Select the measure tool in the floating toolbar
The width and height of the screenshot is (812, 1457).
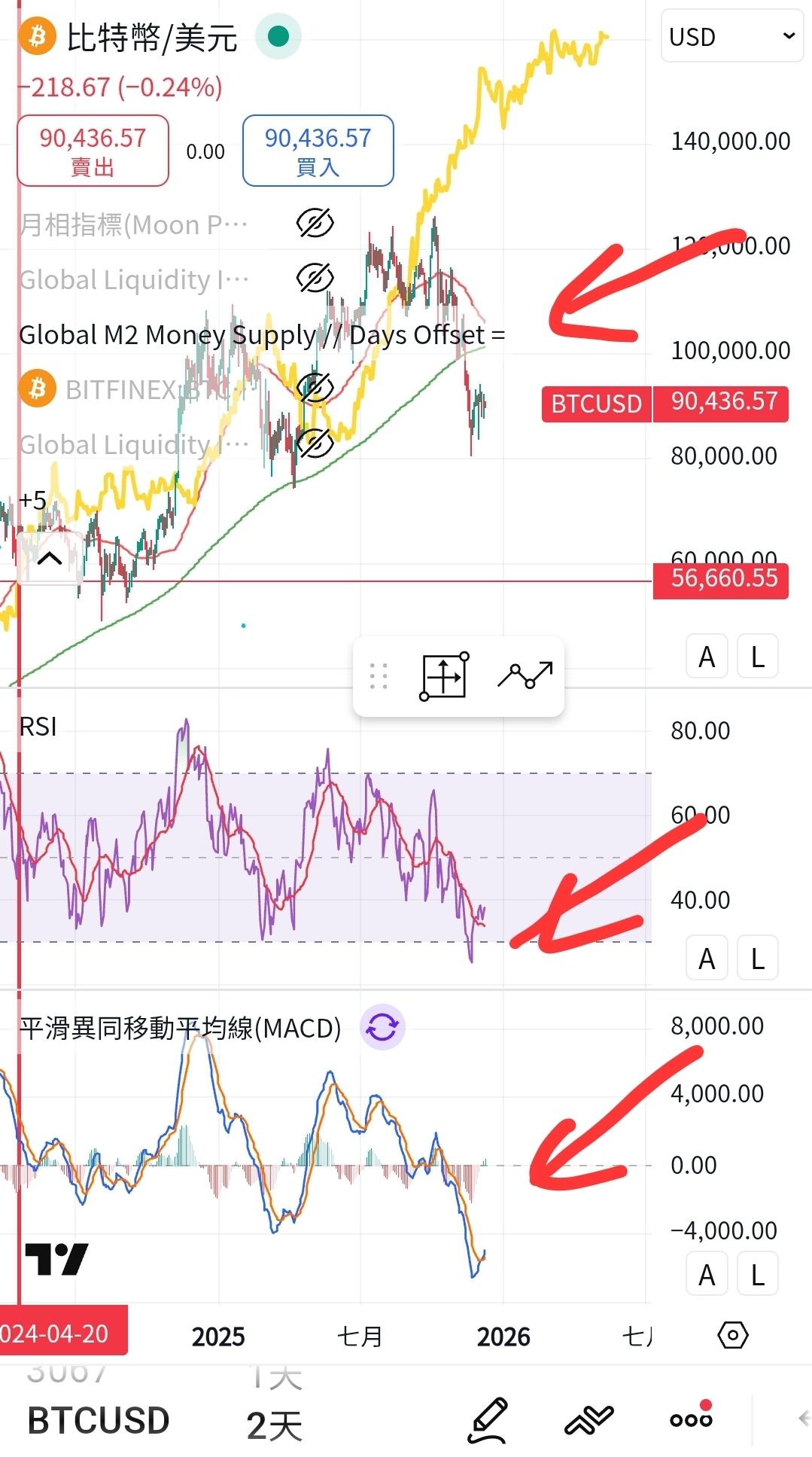pos(444,676)
